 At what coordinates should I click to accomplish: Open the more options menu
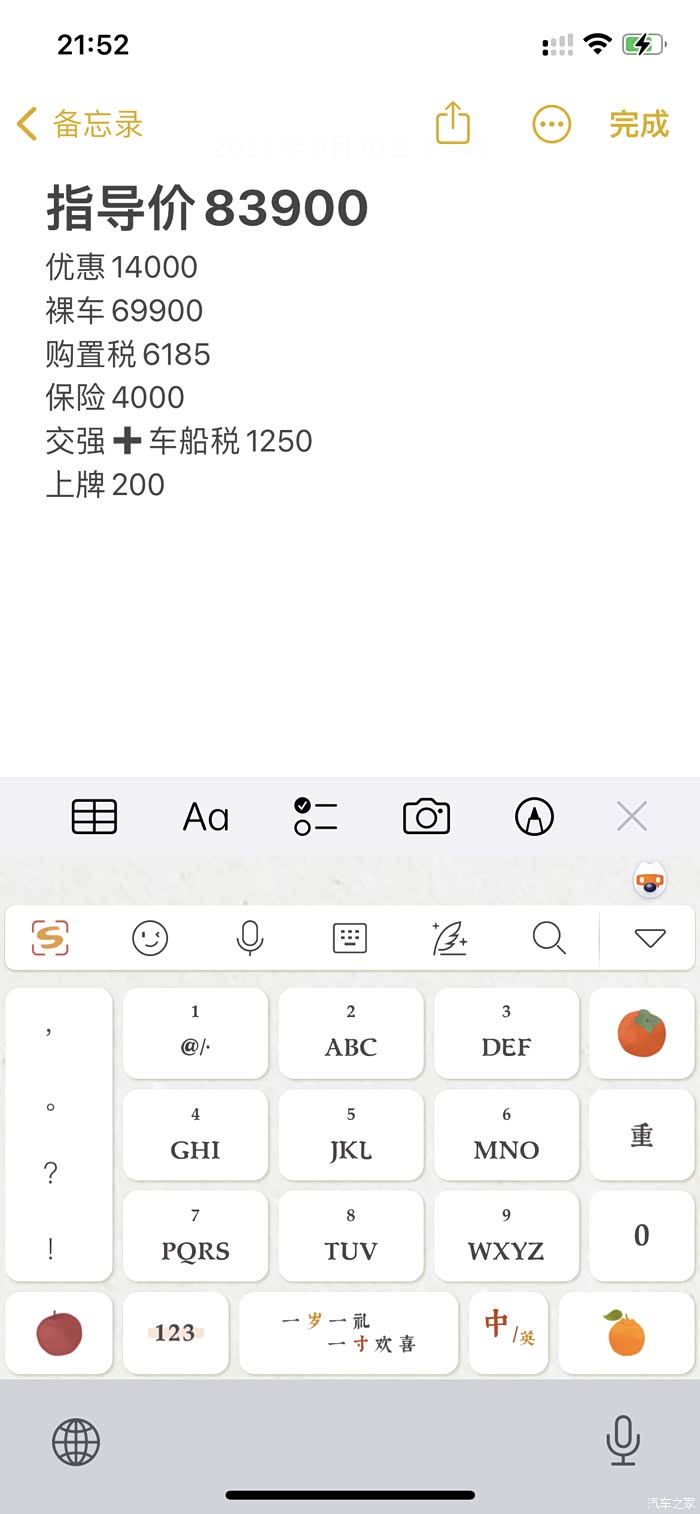pos(551,125)
